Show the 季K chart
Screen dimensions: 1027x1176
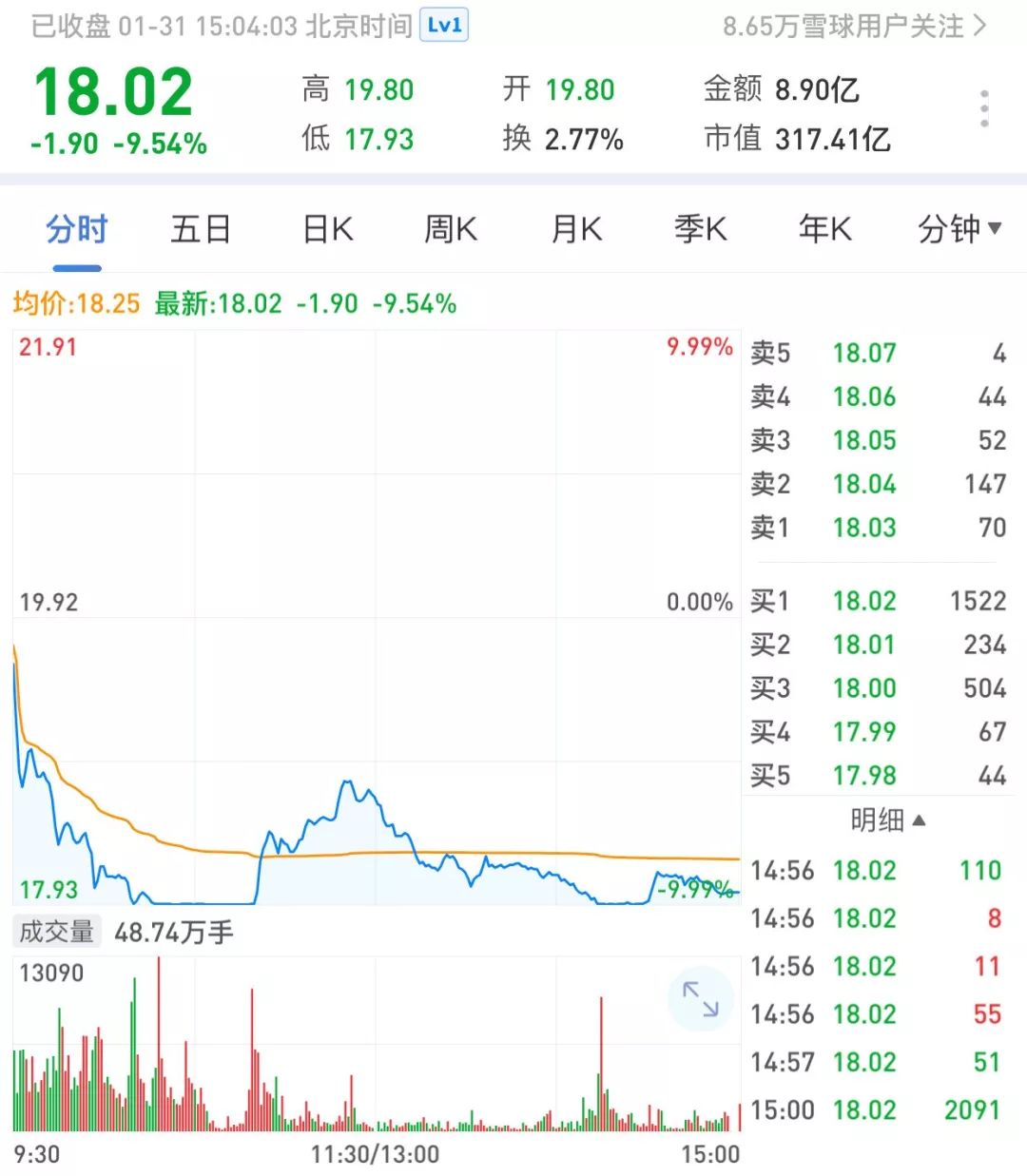700,229
